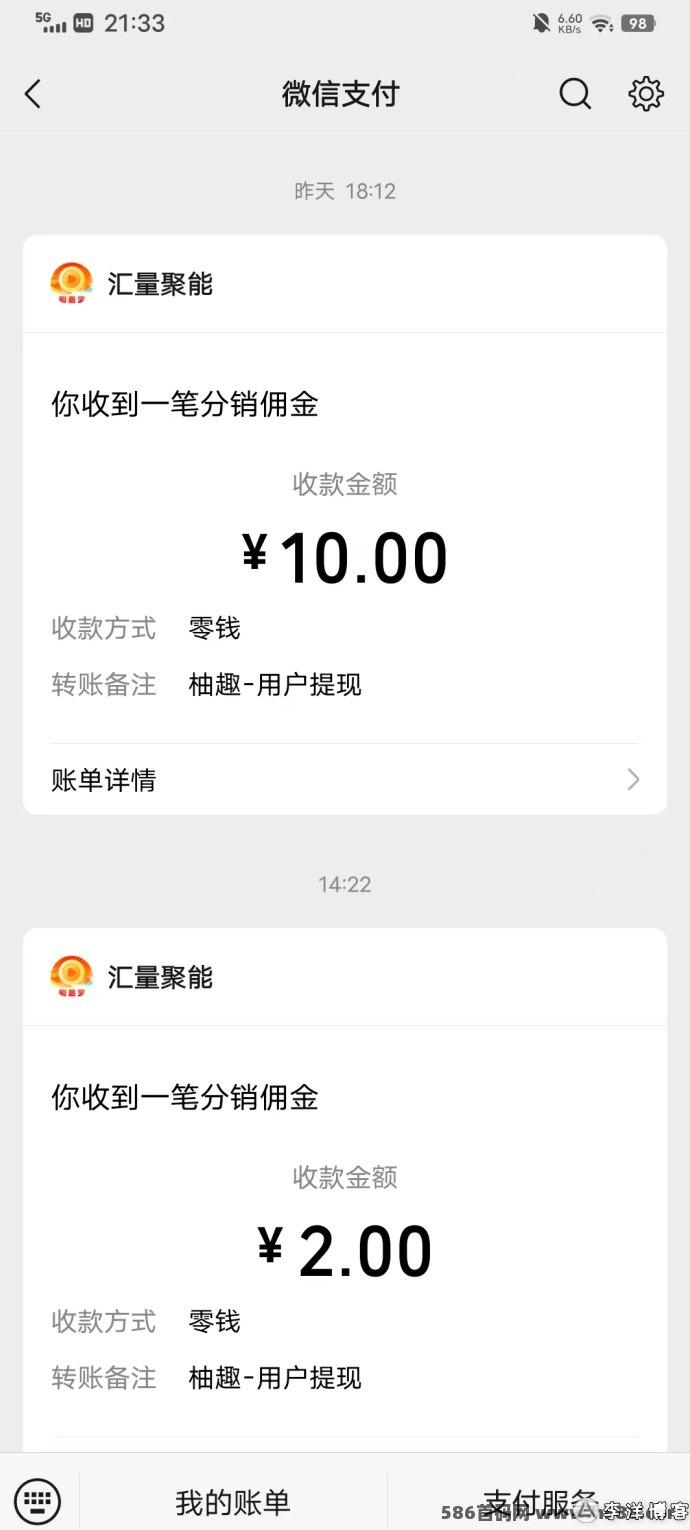Open the search icon

pyautogui.click(x=575, y=94)
